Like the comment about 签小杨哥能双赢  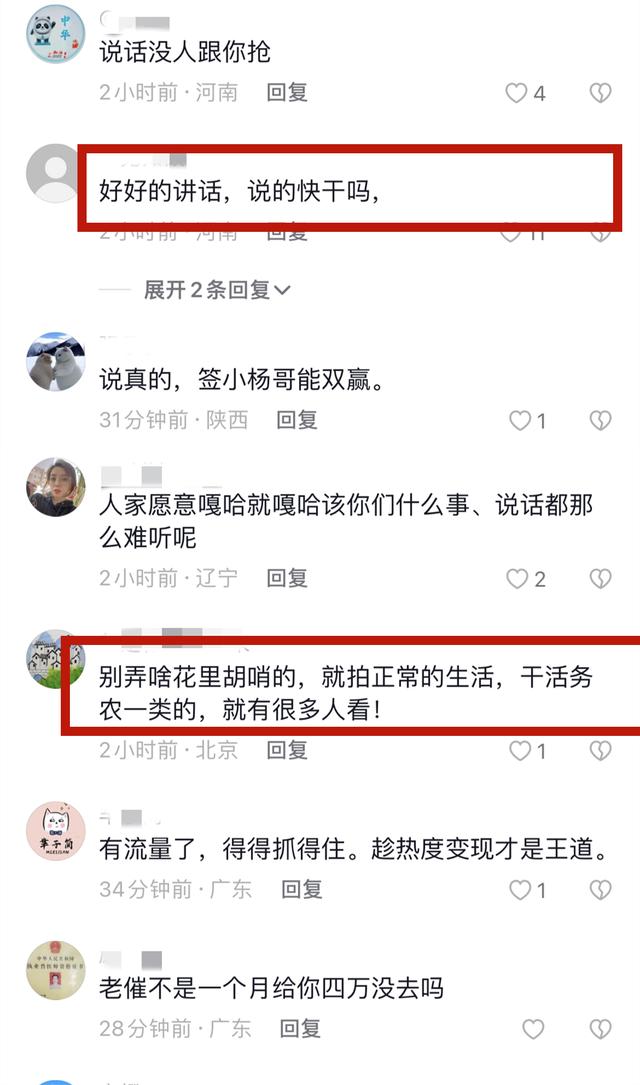pyautogui.click(x=520, y=421)
